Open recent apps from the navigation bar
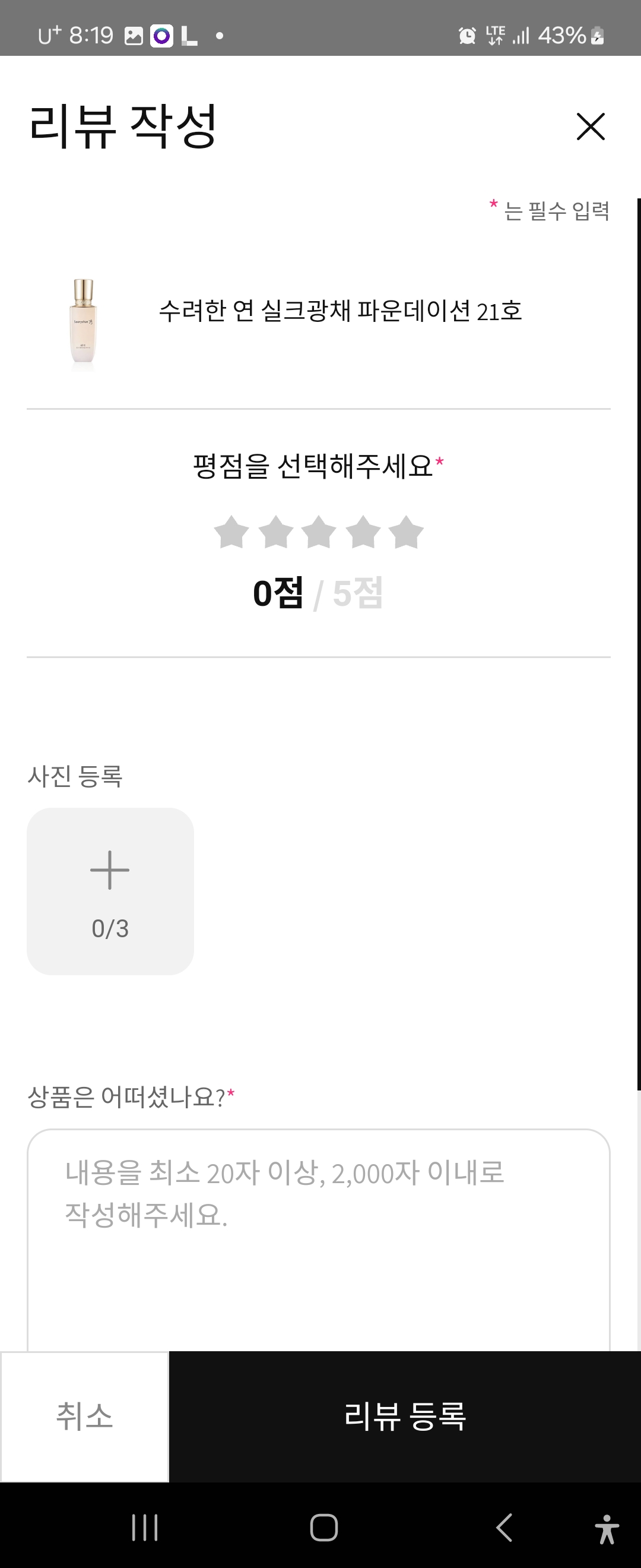 click(x=145, y=1527)
